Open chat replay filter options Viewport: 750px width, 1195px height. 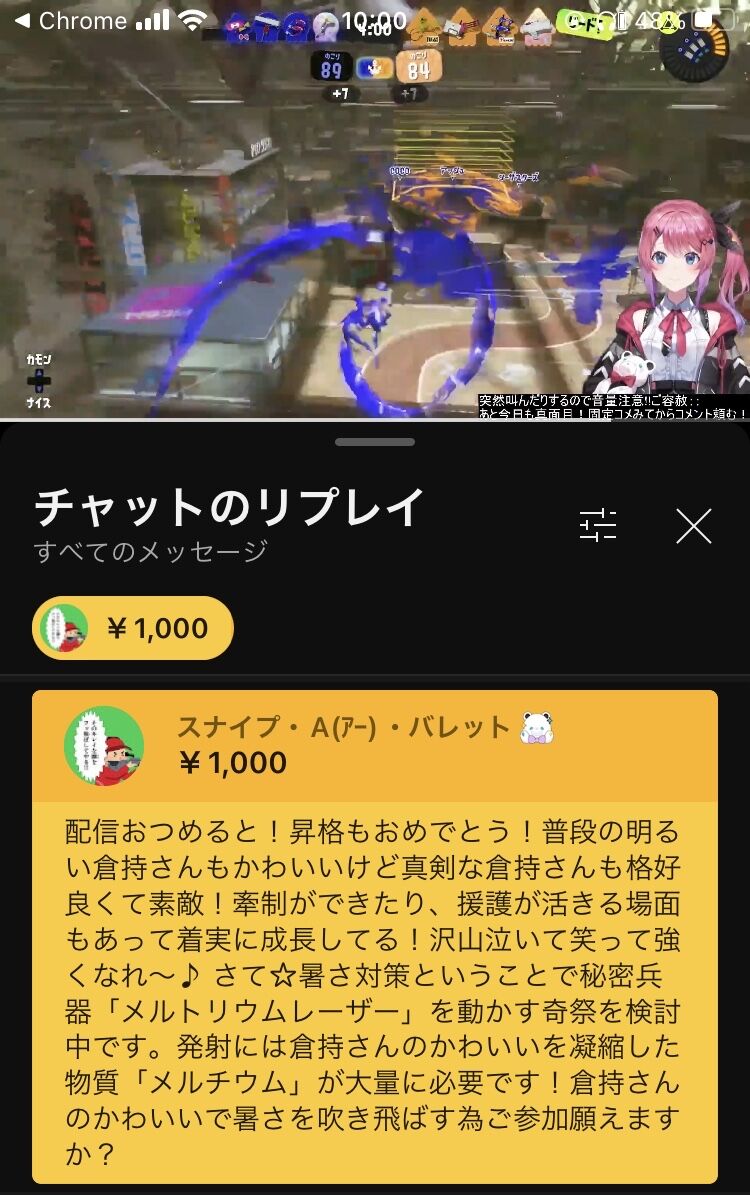598,525
